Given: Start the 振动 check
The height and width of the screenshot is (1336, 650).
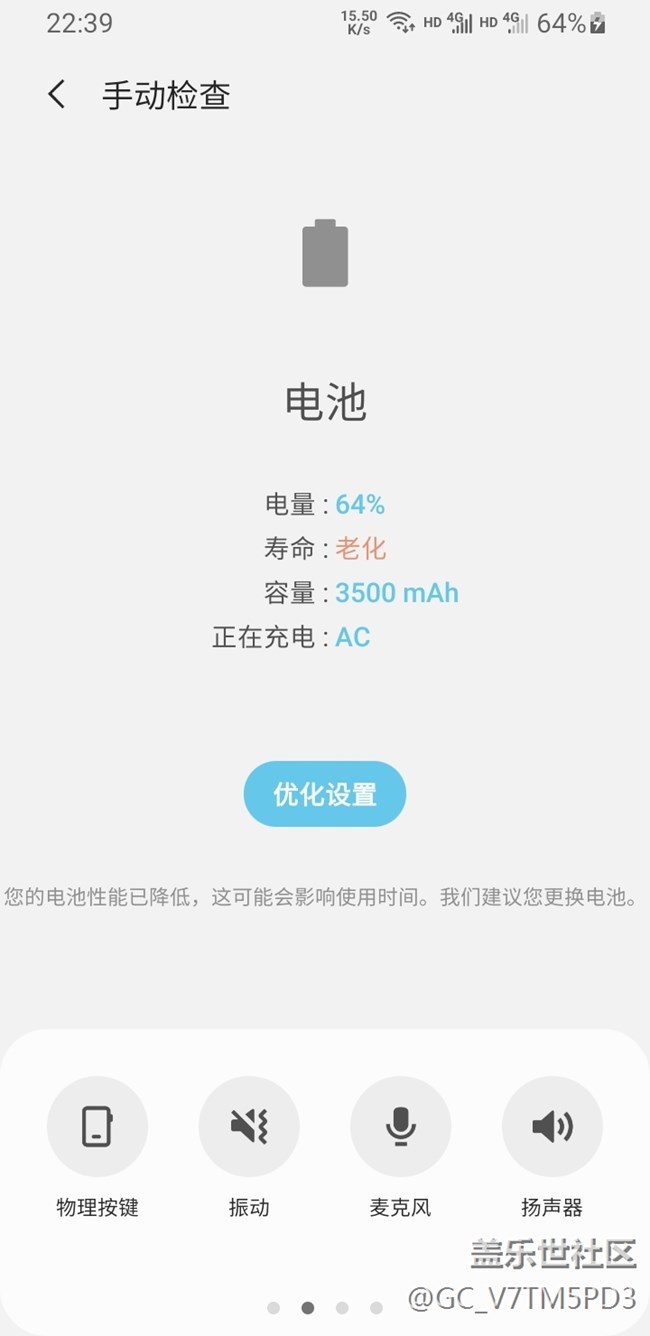Looking at the screenshot, I should [249, 1126].
